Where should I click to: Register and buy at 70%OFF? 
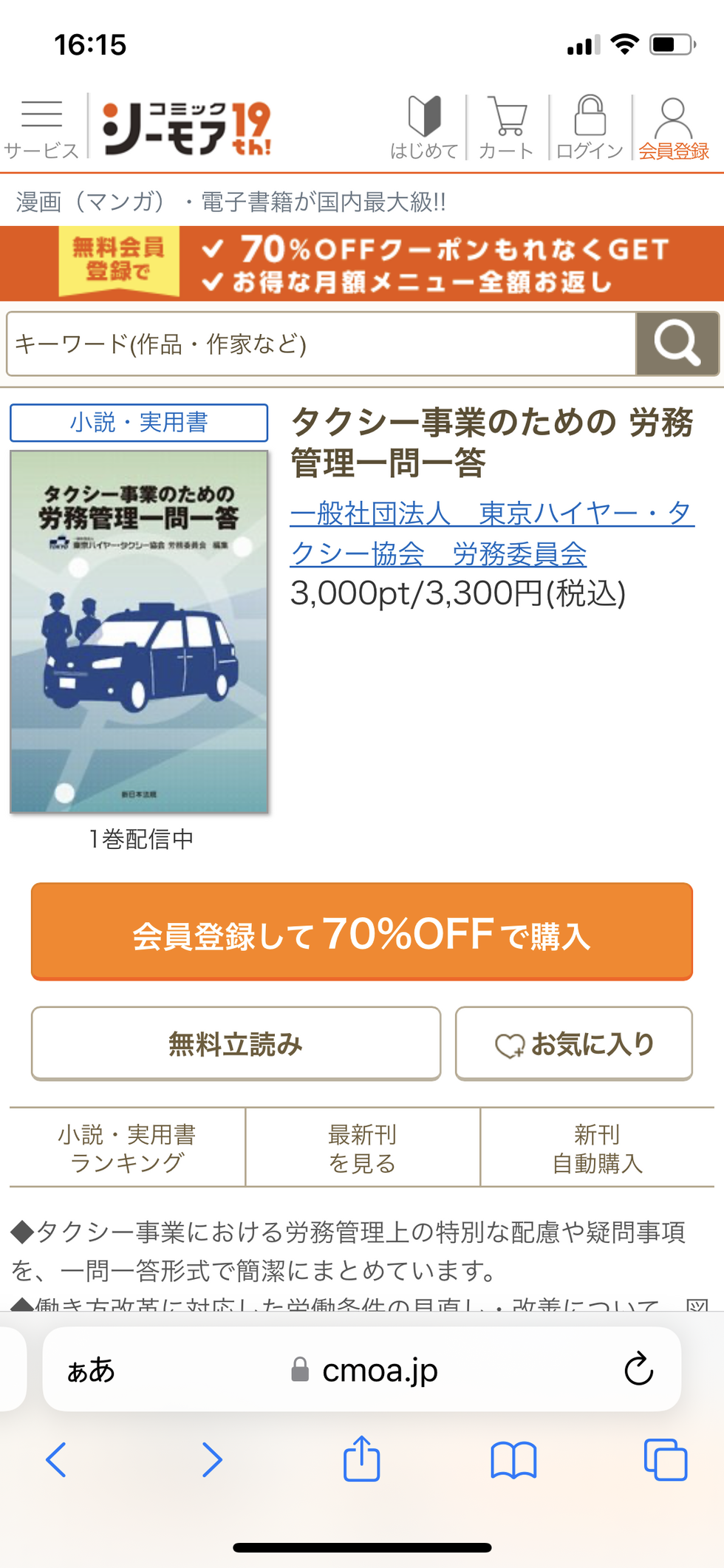pos(362,932)
